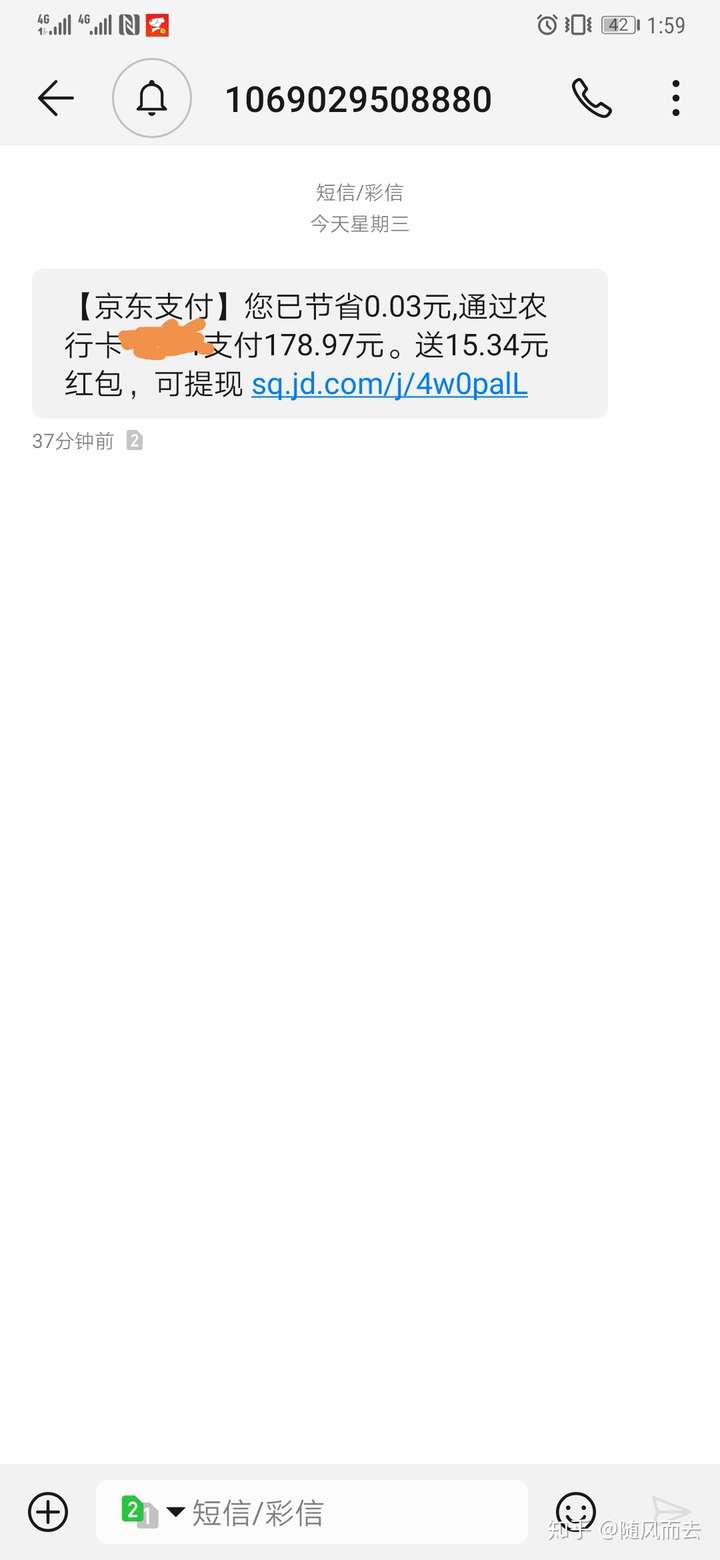Open the sq.jd.com/j/4w0palL link
The height and width of the screenshot is (1560, 720).
tap(389, 384)
